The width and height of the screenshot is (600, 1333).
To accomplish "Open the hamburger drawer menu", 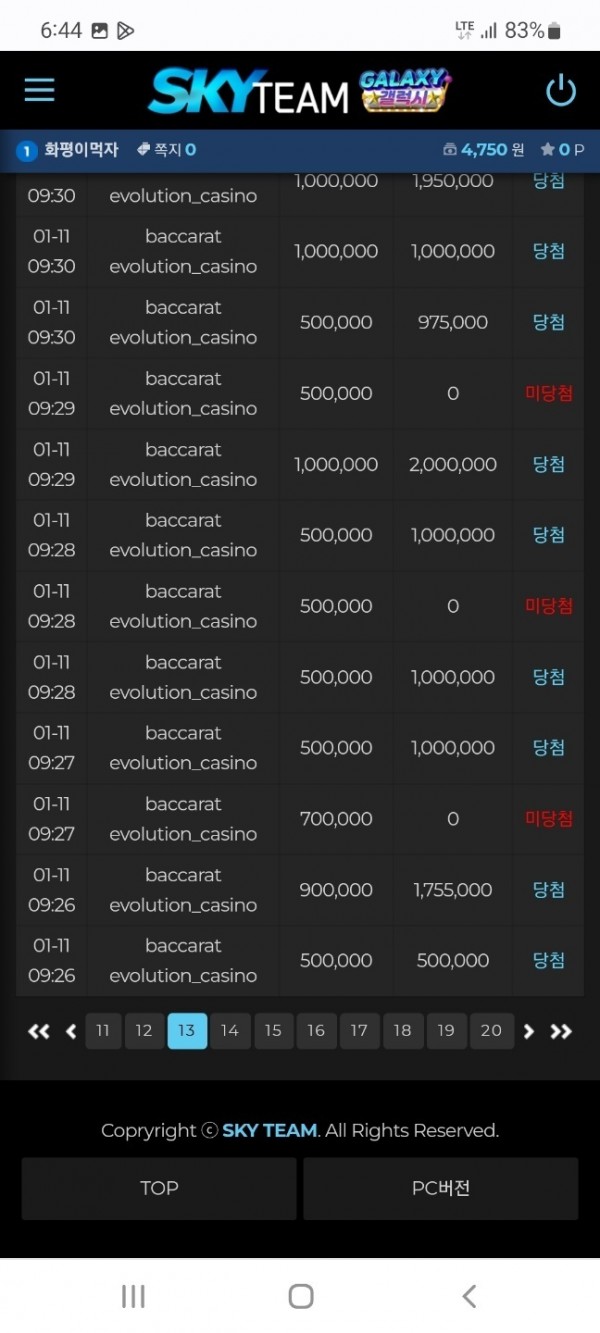I will click(39, 90).
